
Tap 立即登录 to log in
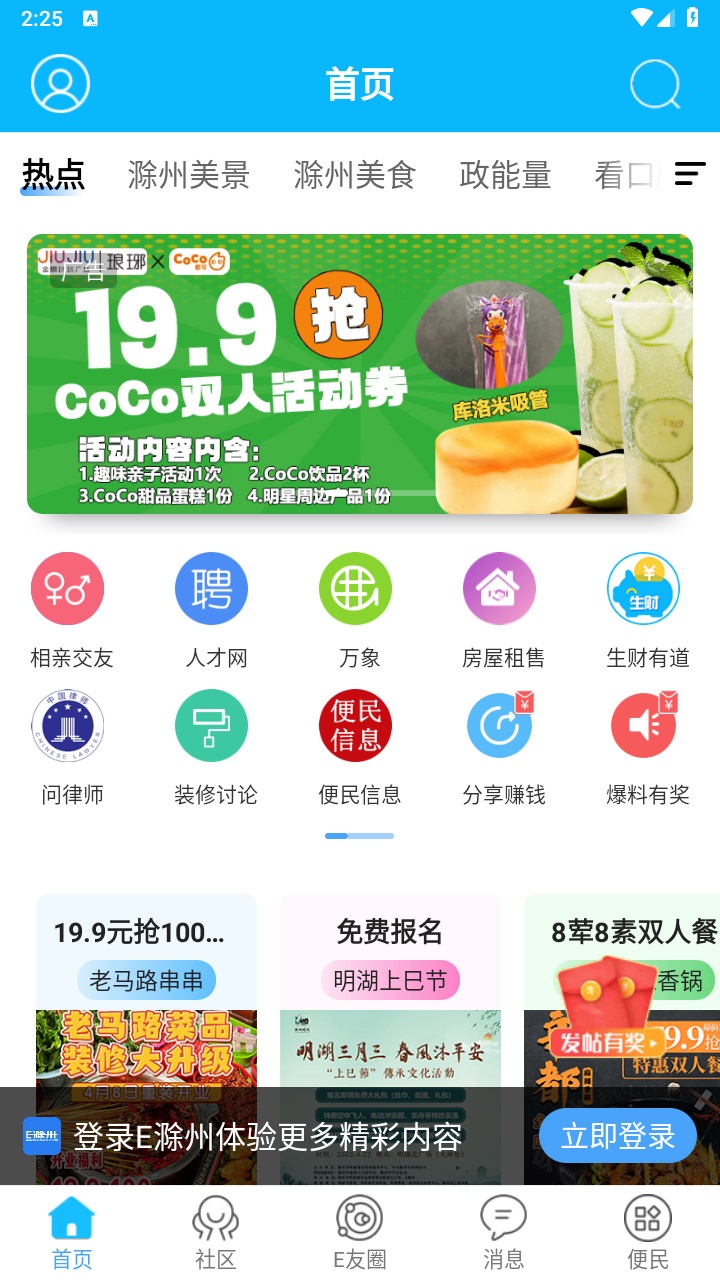tap(617, 1136)
